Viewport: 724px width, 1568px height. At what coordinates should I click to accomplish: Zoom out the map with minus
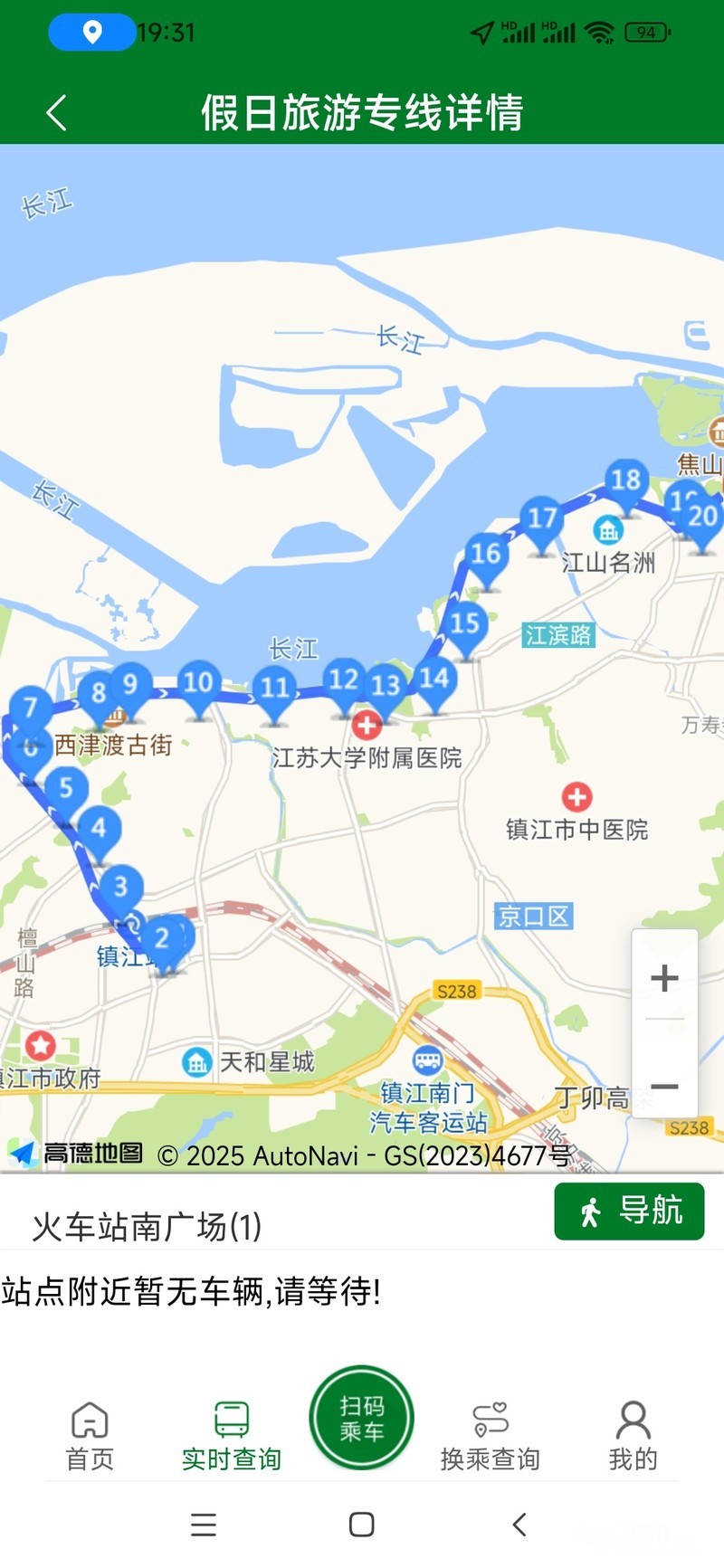(664, 1086)
